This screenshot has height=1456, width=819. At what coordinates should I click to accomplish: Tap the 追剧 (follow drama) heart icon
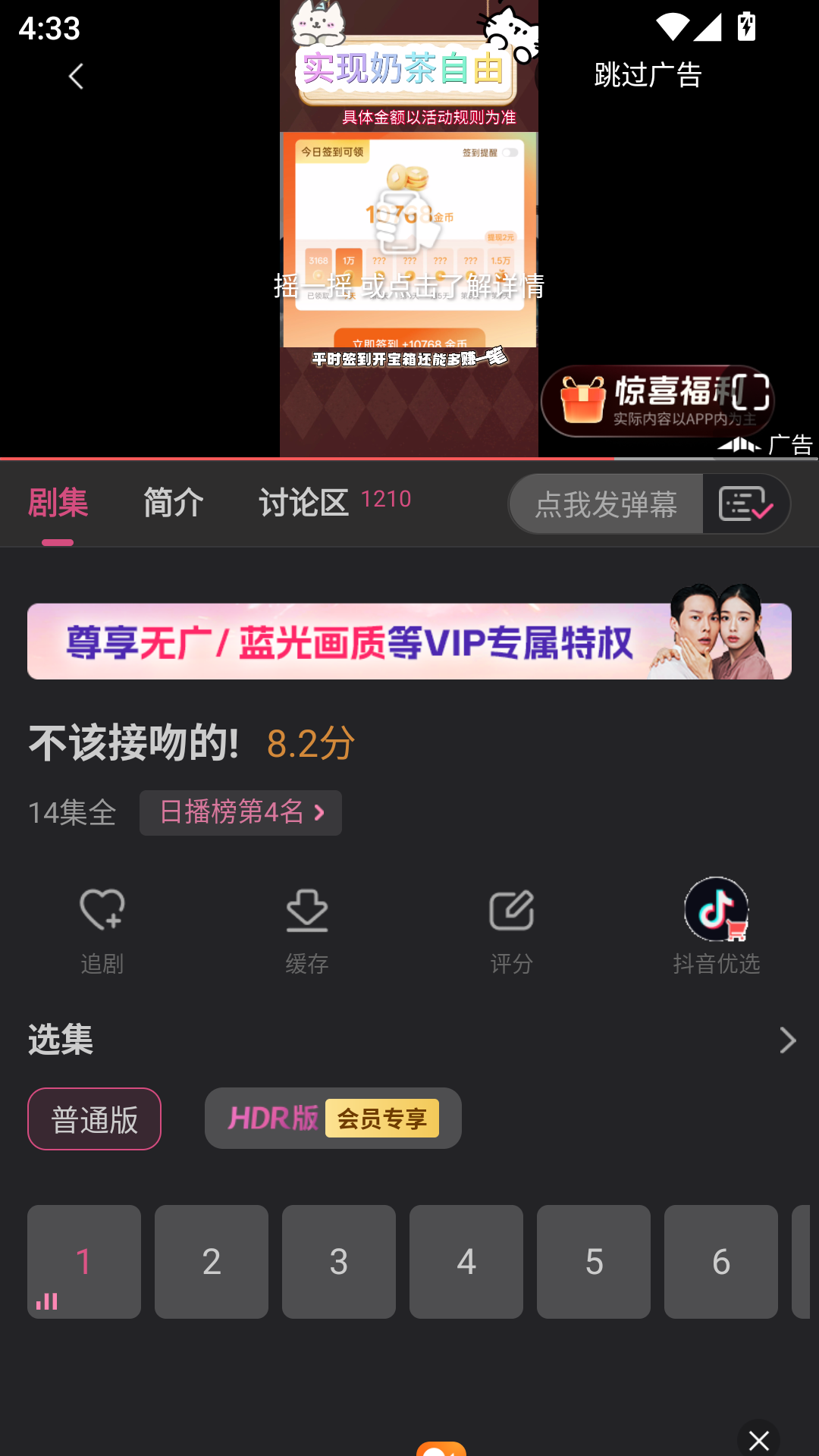click(x=102, y=909)
